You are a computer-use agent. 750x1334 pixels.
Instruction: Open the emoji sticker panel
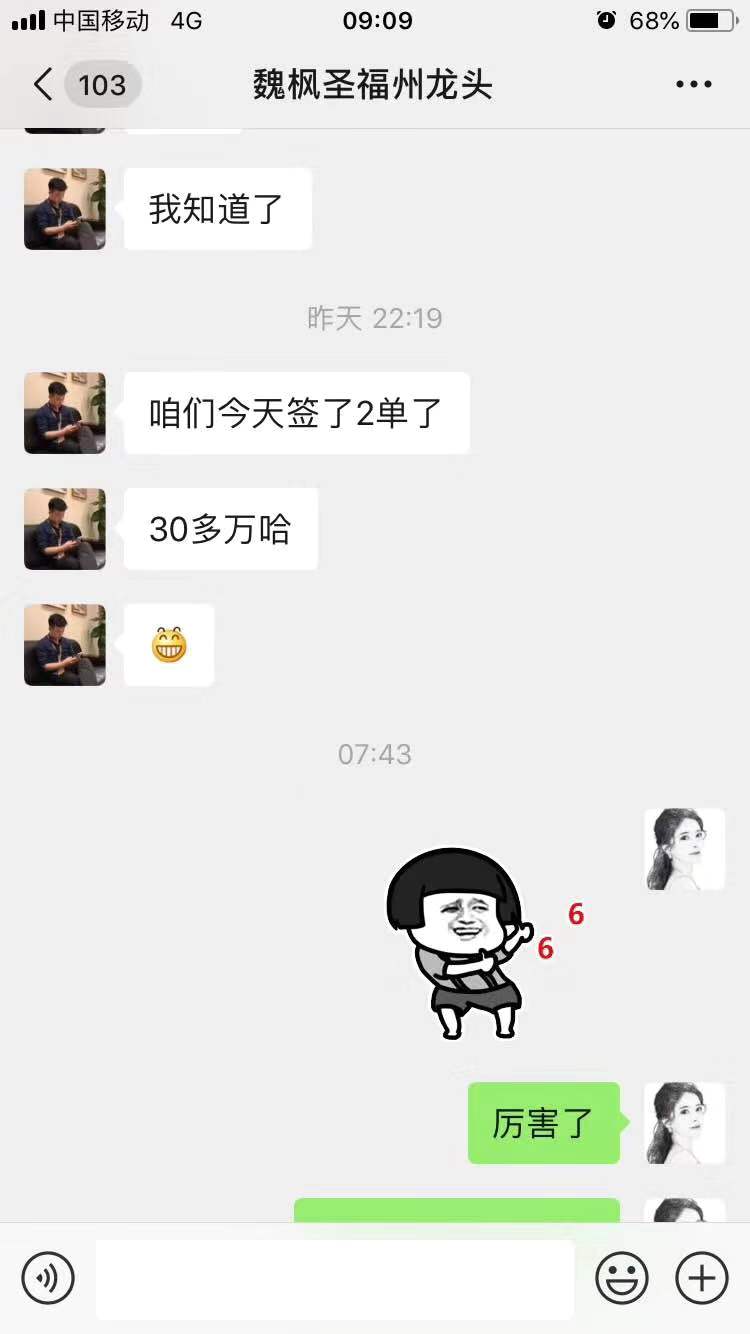[622, 1278]
